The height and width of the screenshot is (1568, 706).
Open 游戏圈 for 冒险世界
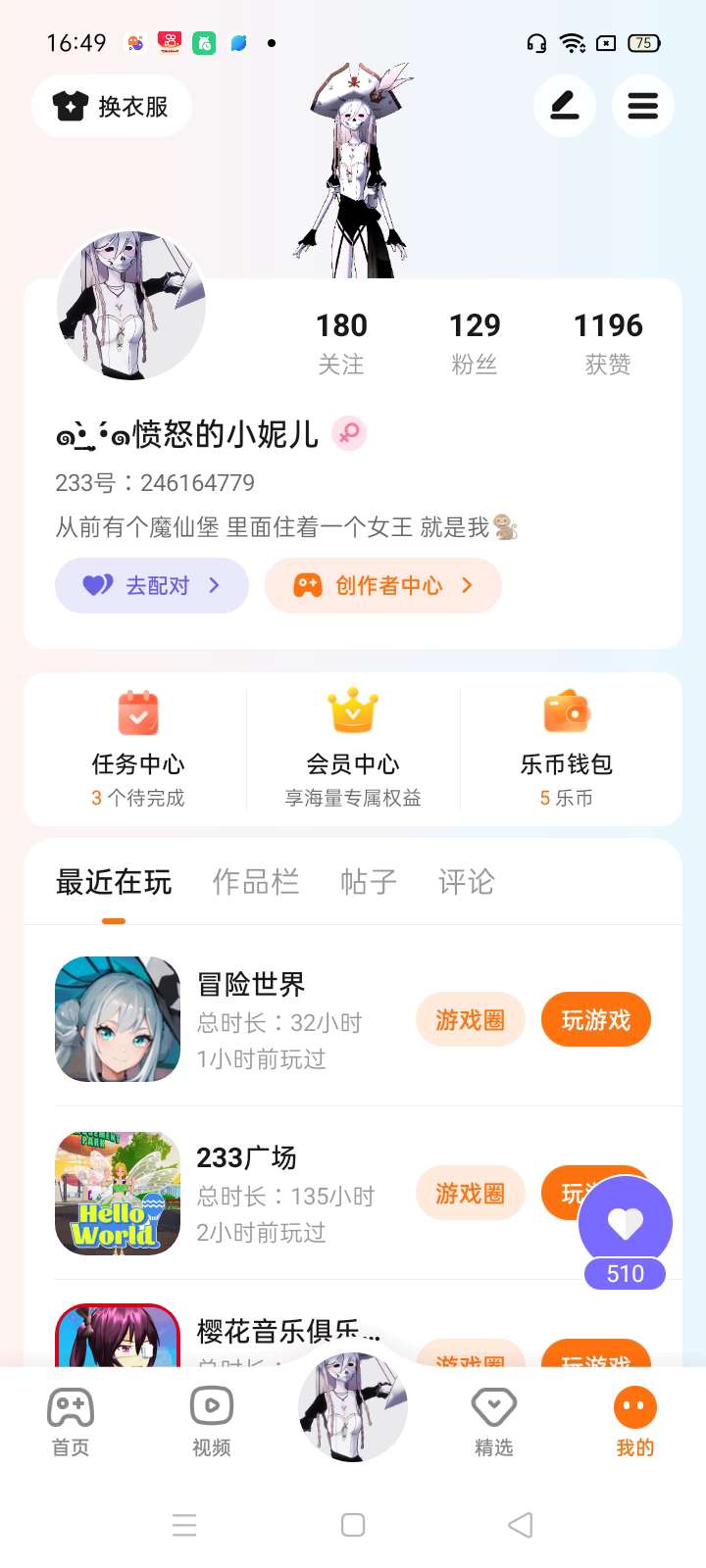(471, 1020)
